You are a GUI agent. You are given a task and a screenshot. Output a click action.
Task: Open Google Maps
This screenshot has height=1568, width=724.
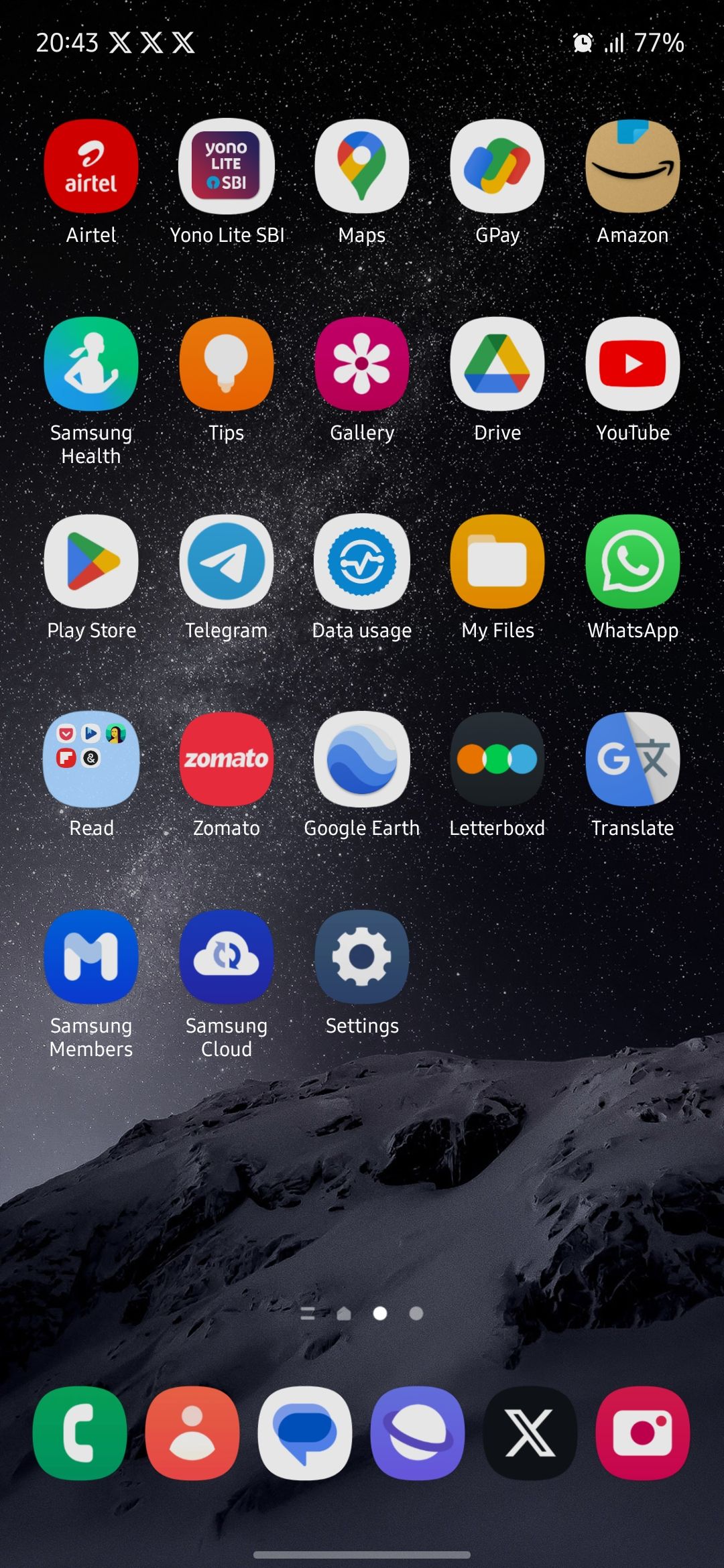(362, 166)
